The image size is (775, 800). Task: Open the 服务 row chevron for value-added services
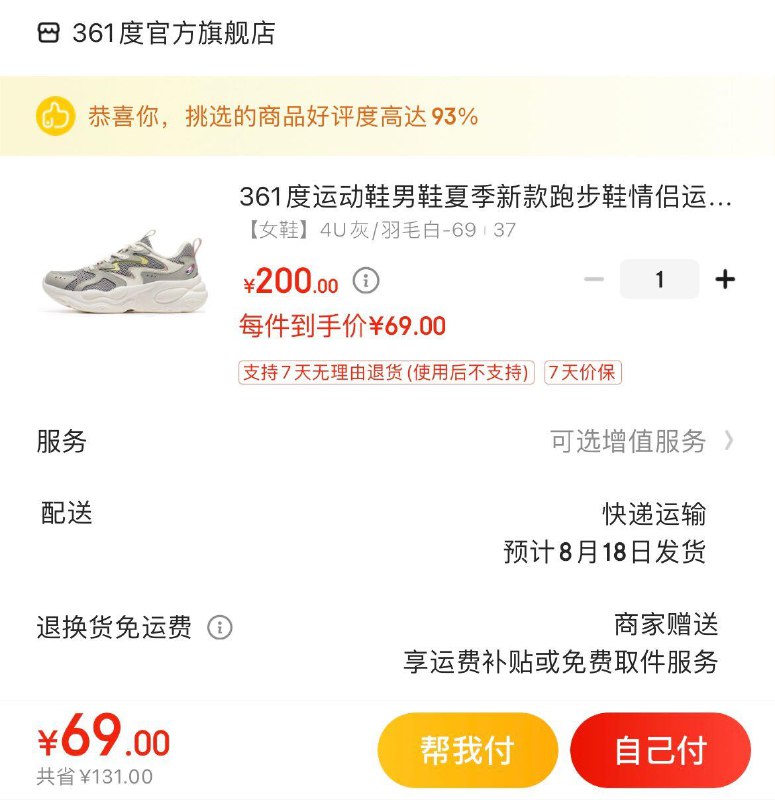coord(730,440)
